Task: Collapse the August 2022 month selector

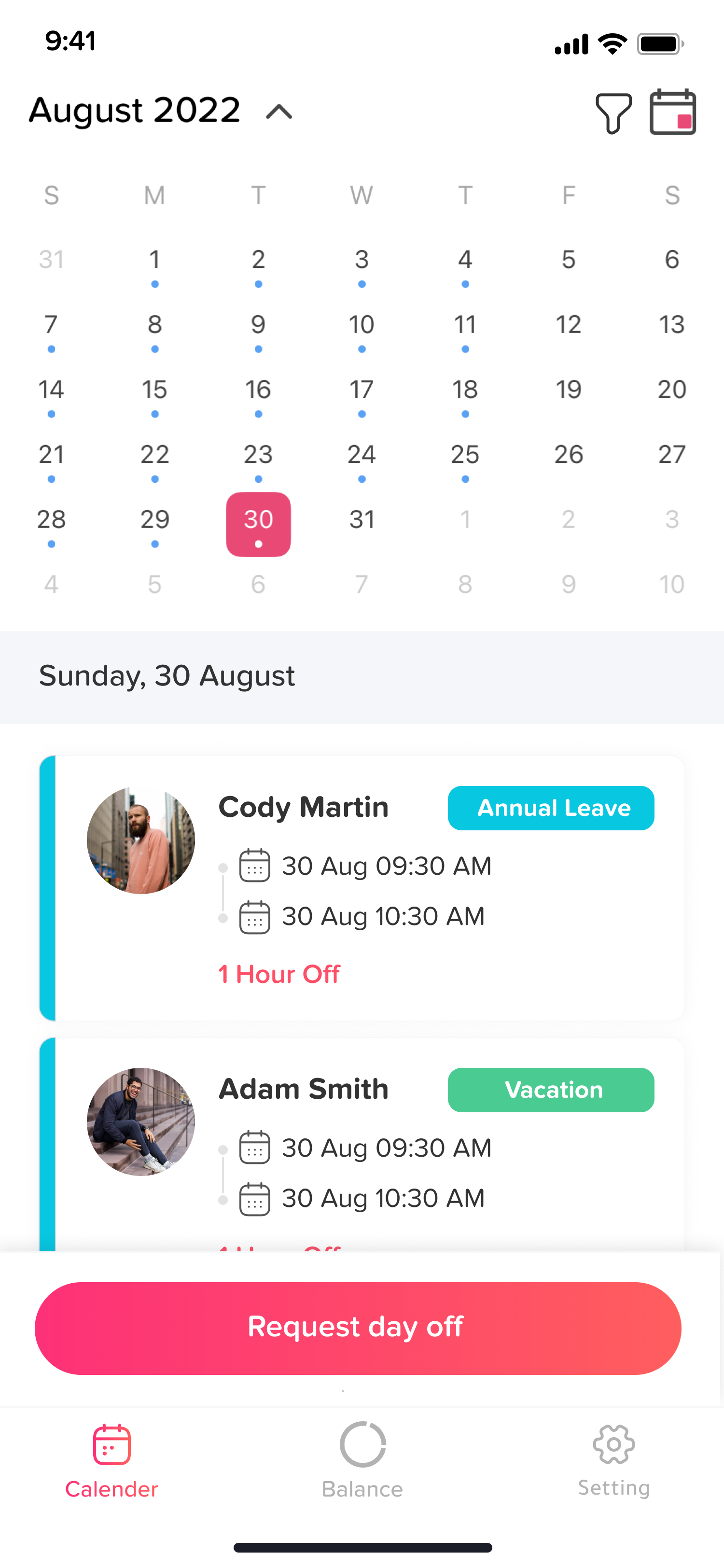Action: click(279, 112)
